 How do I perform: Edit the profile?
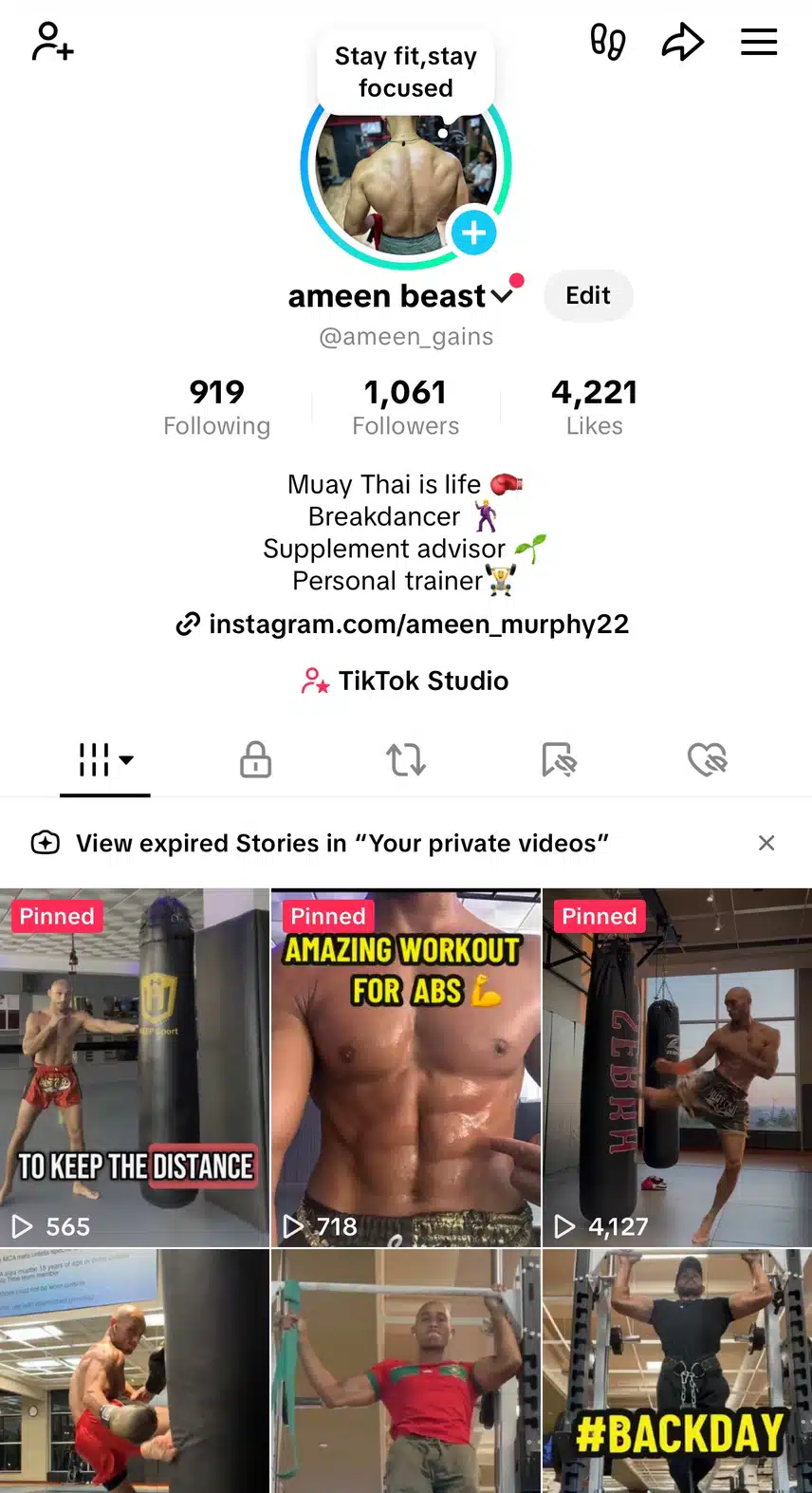coord(588,296)
